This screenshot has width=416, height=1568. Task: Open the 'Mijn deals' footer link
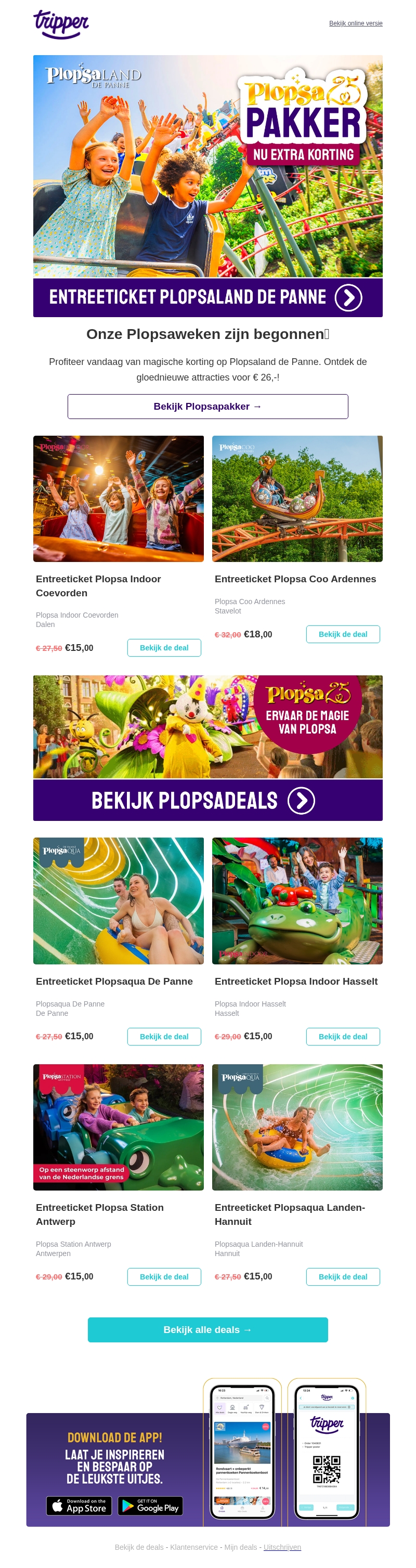(x=241, y=1547)
